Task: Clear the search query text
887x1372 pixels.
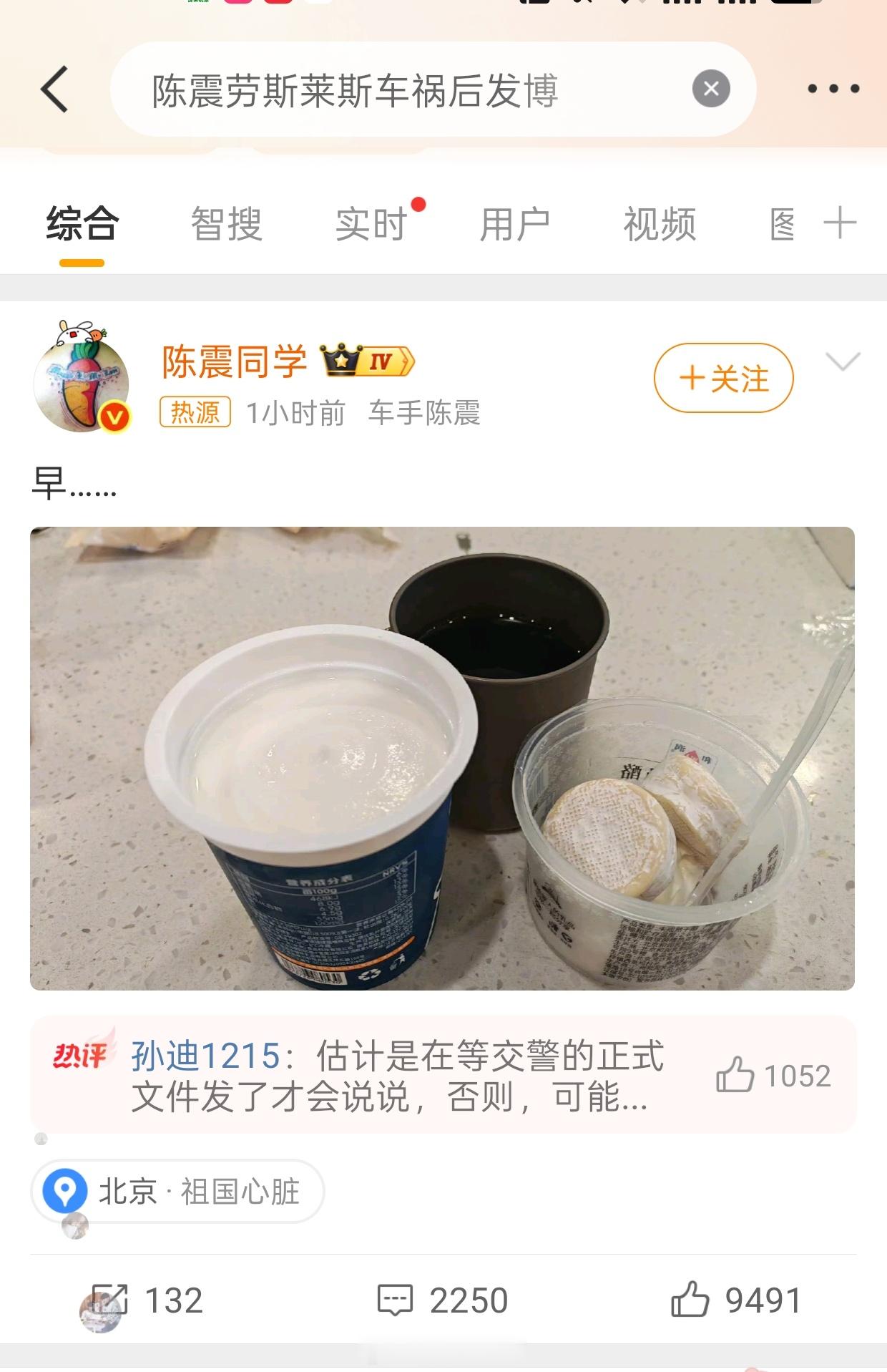Action: coord(710,89)
